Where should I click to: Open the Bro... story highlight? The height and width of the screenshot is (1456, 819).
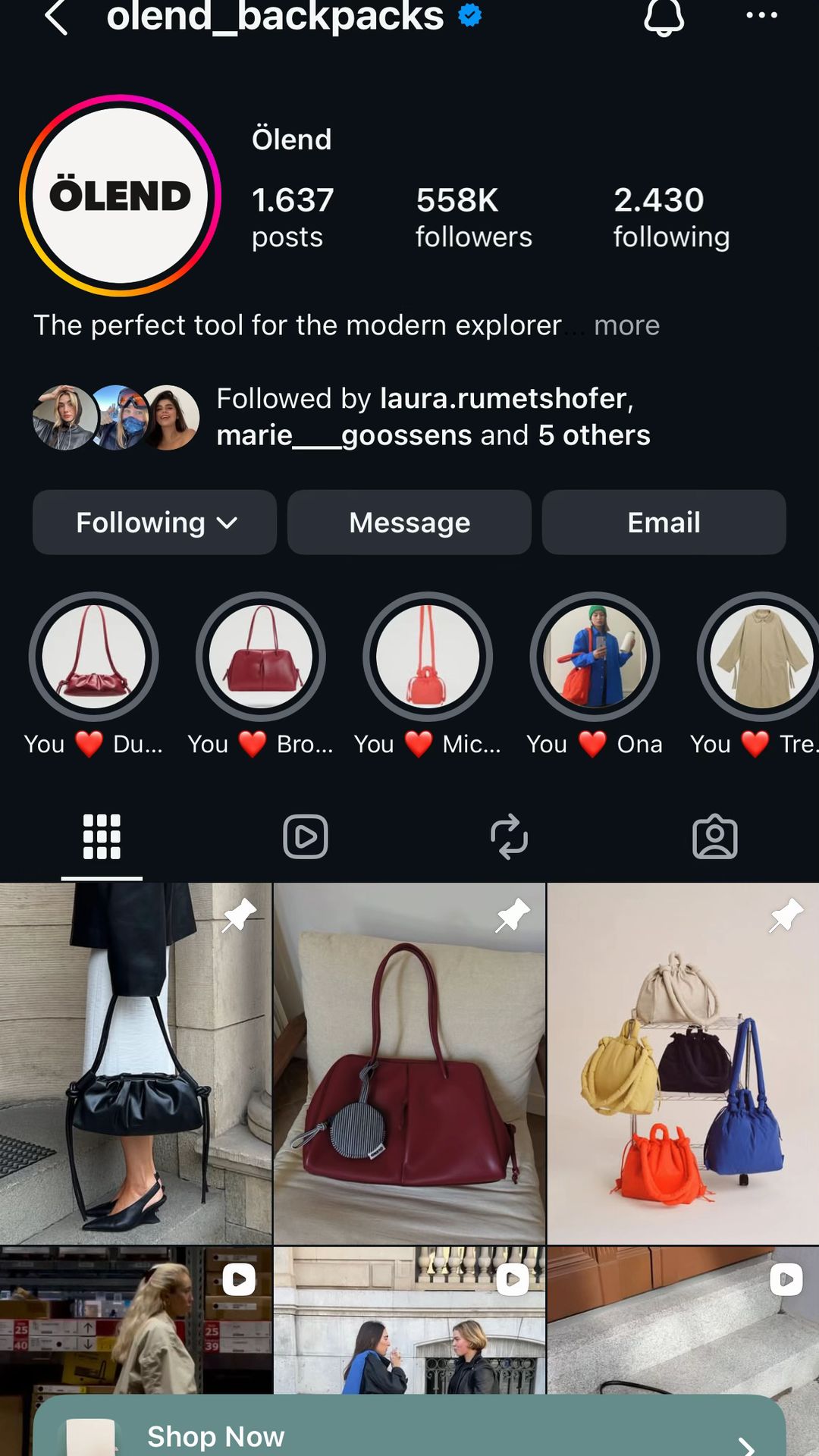[261, 657]
